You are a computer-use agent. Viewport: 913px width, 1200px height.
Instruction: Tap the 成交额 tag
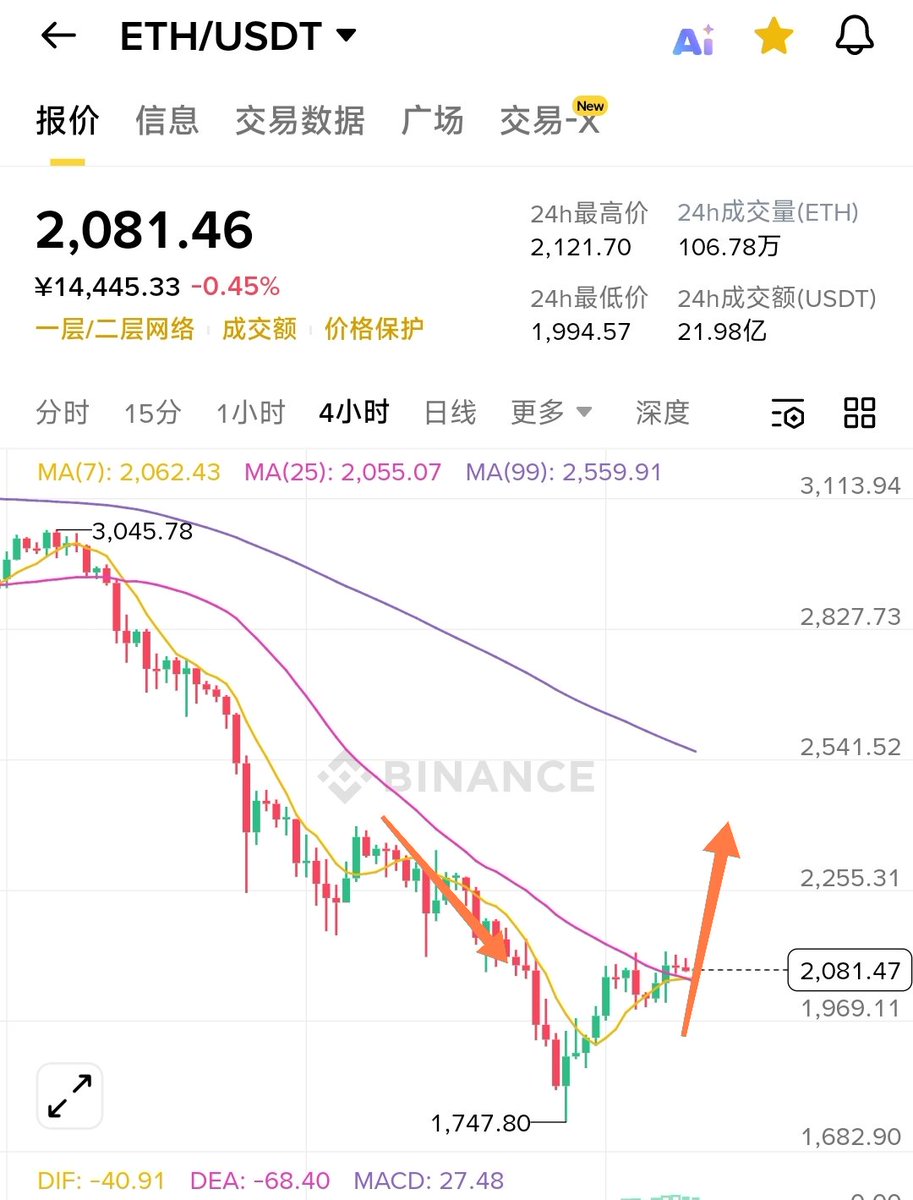pos(259,329)
